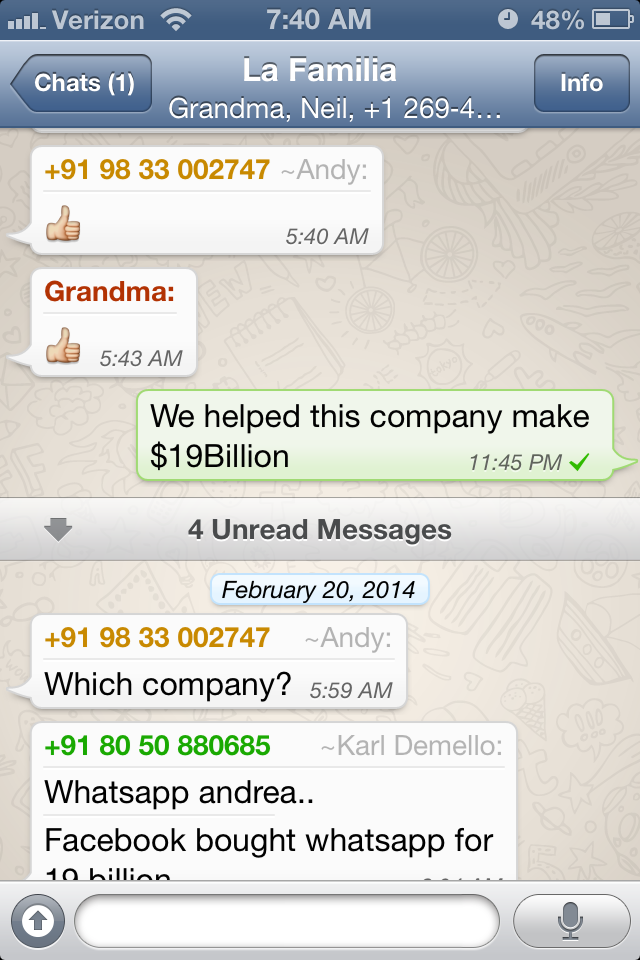Jump down via the unread messages arrow
Viewport: 640px width, 960px height.
point(60,530)
